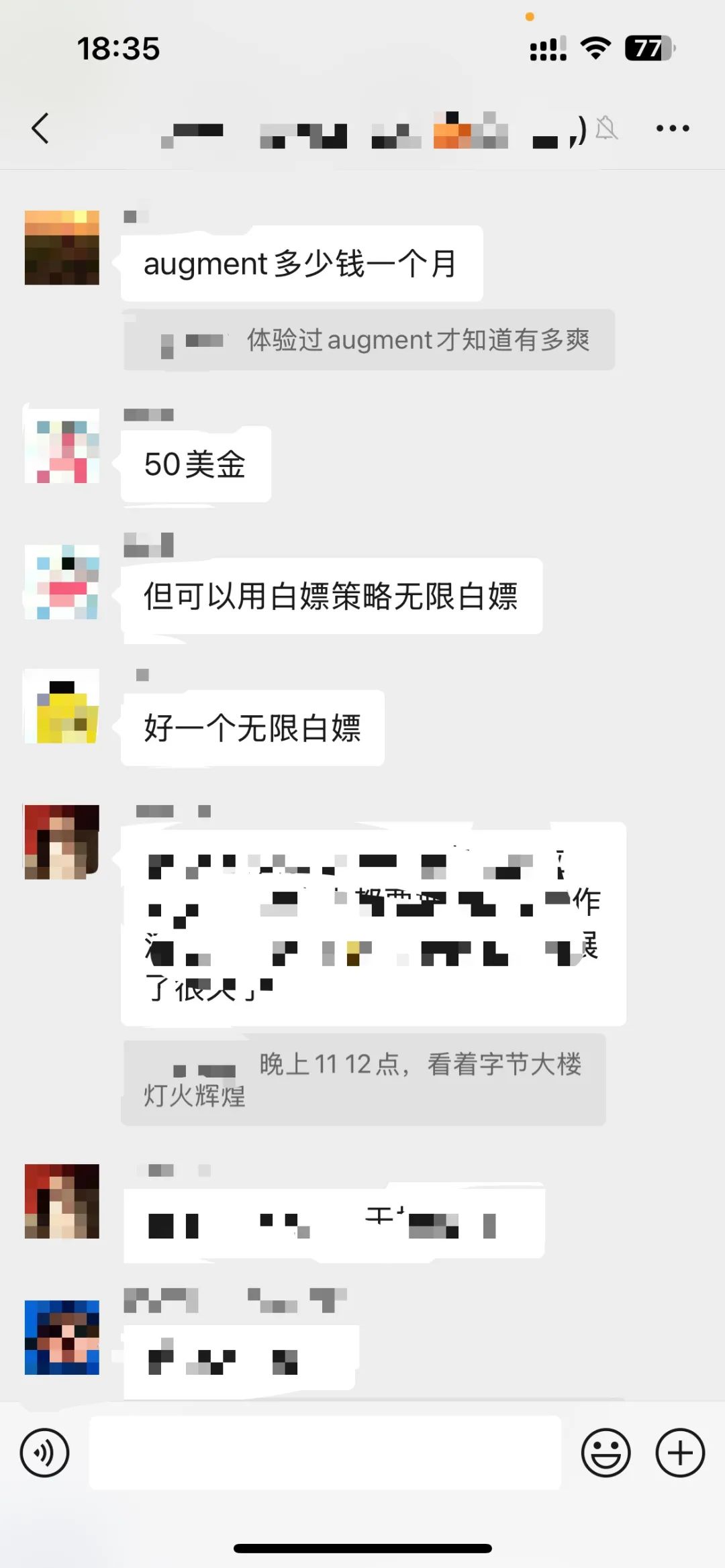Open profile of sender saying 好一个无限白嫖
This screenshot has width=725, height=1568.
click(x=62, y=707)
